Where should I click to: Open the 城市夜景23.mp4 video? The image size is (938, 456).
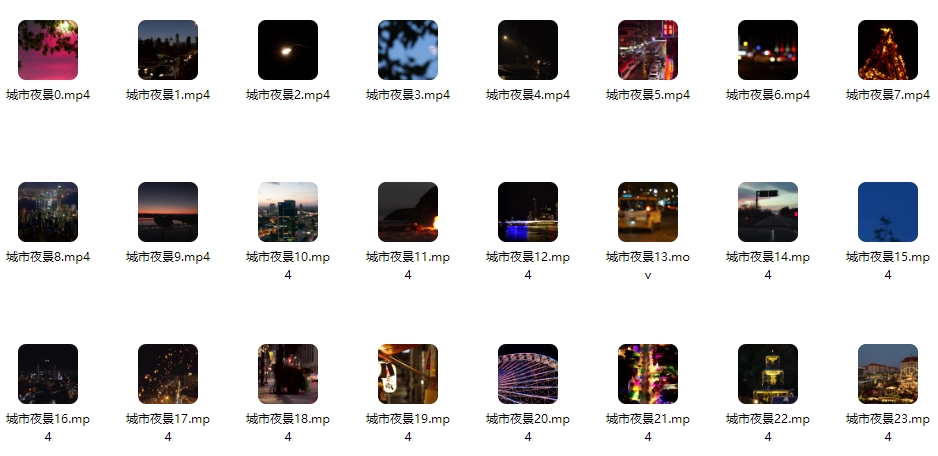(888, 374)
